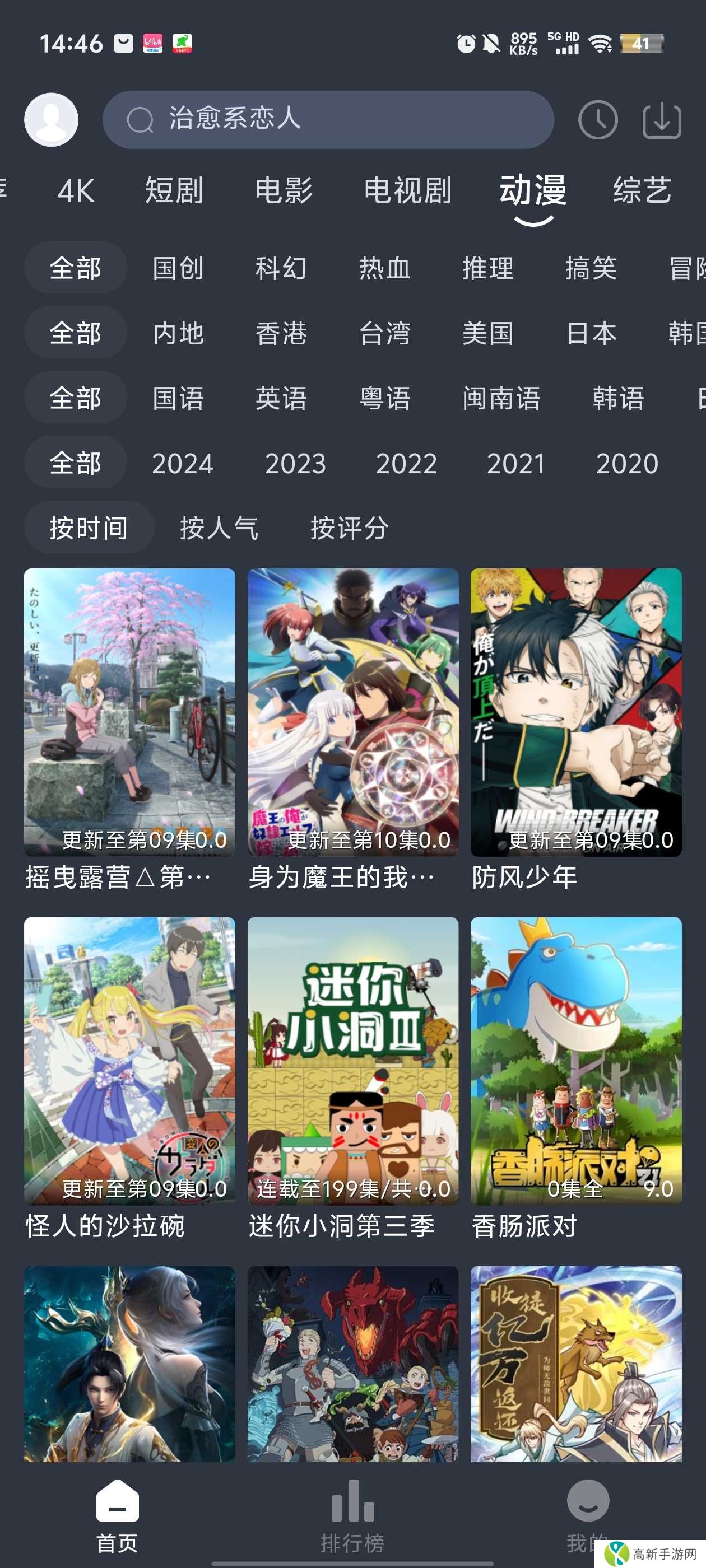Open the profile avatar icon
The image size is (706, 1568).
pos(51,120)
